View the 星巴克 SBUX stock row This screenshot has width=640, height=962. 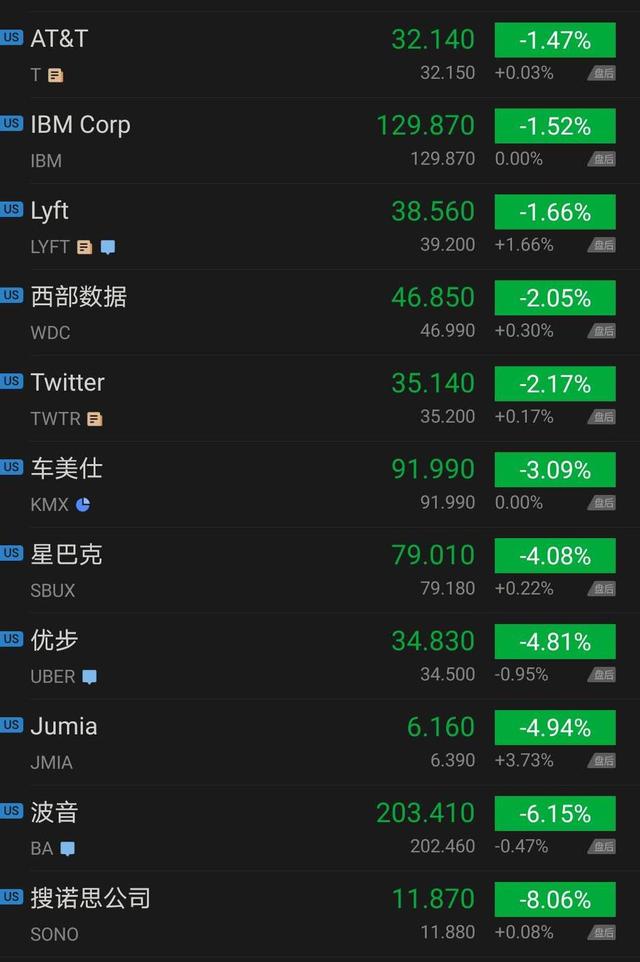pyautogui.click(x=320, y=570)
